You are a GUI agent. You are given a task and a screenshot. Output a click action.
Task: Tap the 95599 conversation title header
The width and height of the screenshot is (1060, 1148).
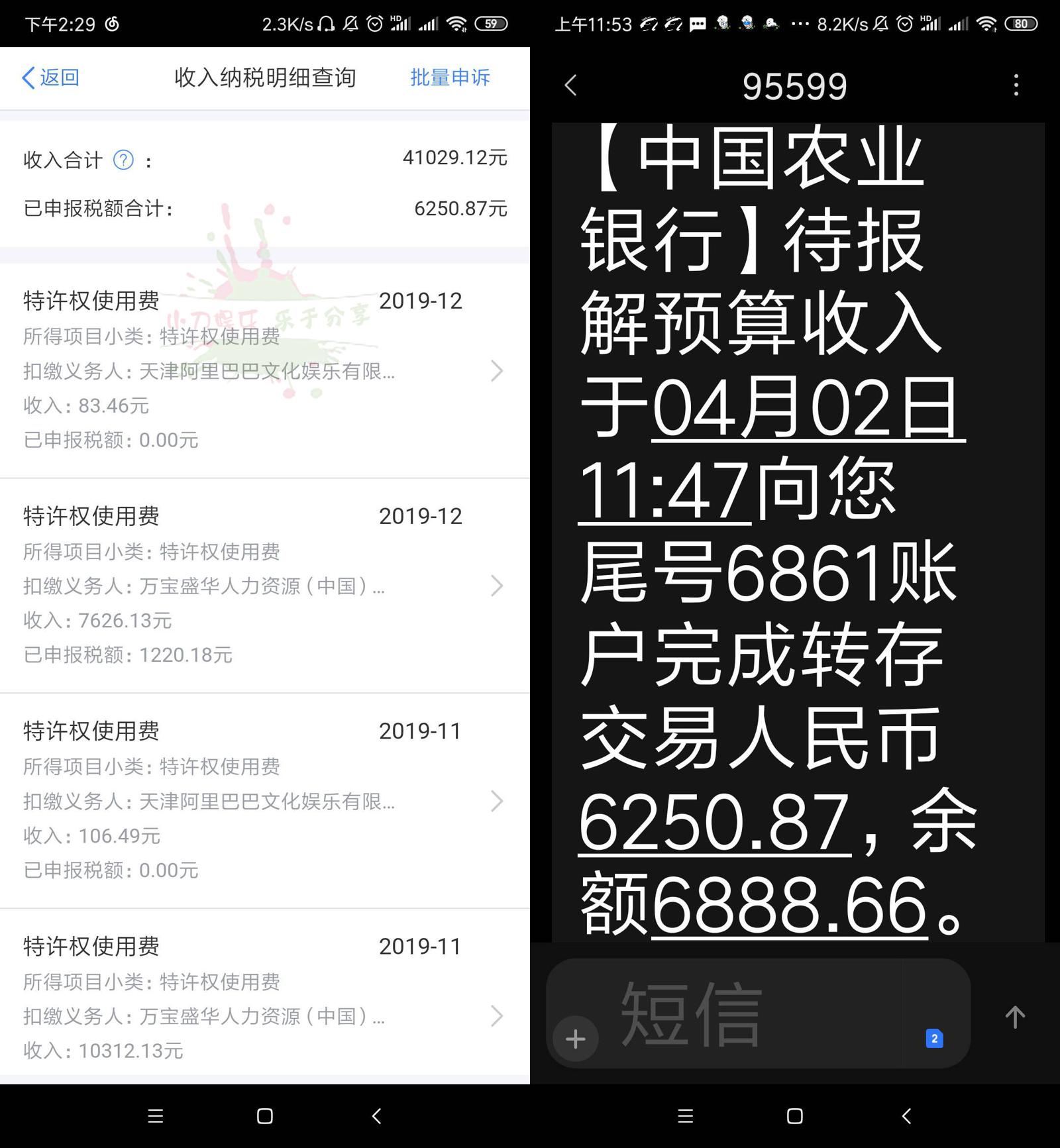[795, 85]
